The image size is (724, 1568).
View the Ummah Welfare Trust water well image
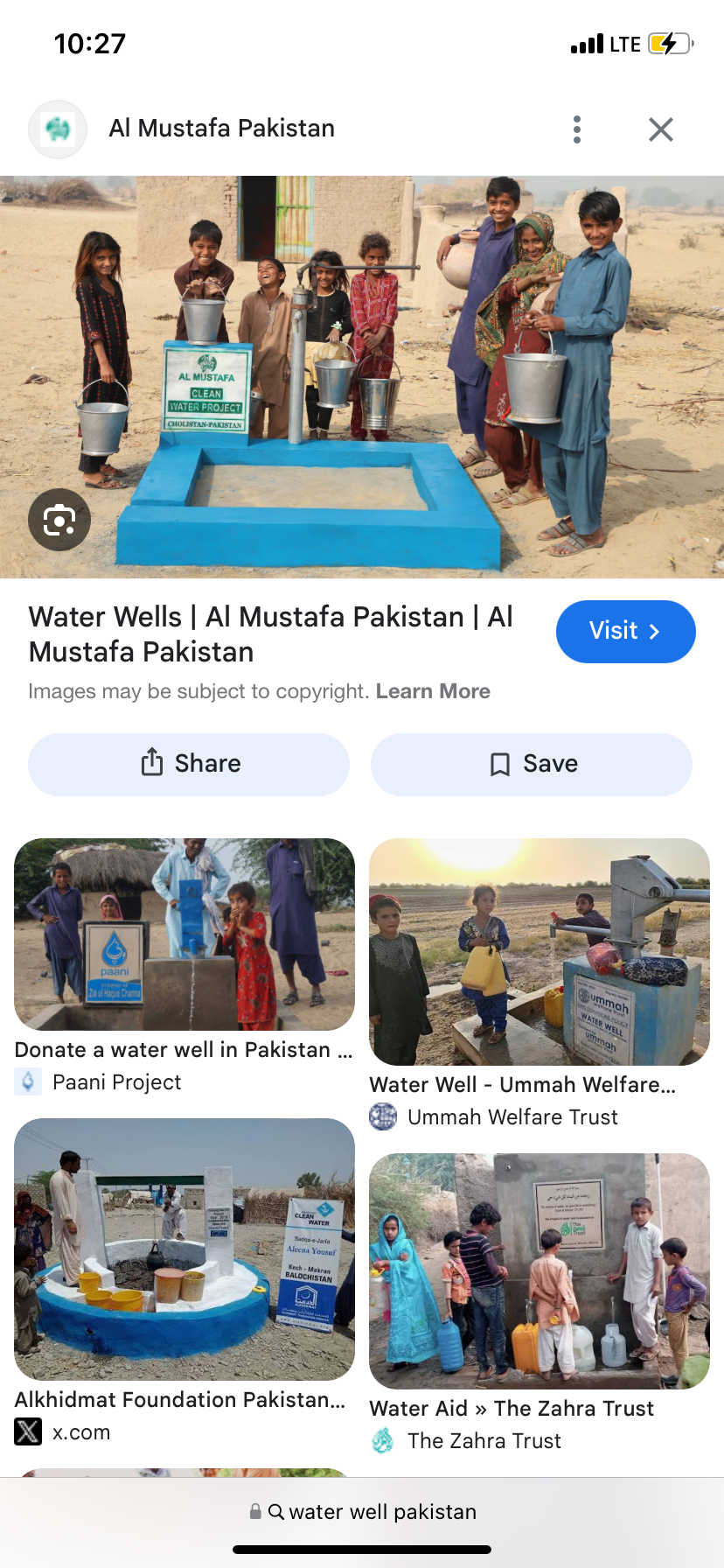pos(539,952)
